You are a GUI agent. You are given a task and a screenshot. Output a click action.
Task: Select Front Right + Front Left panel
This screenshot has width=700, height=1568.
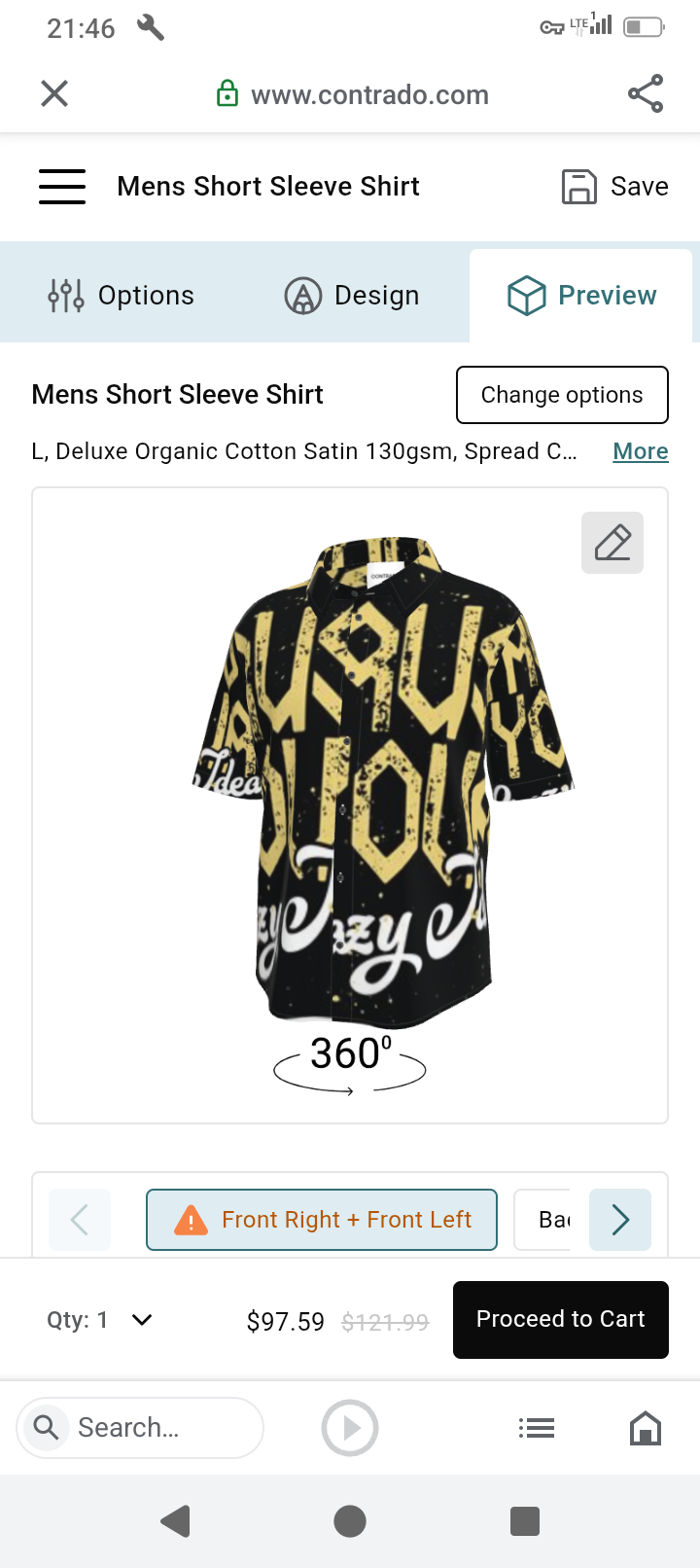(x=322, y=1220)
